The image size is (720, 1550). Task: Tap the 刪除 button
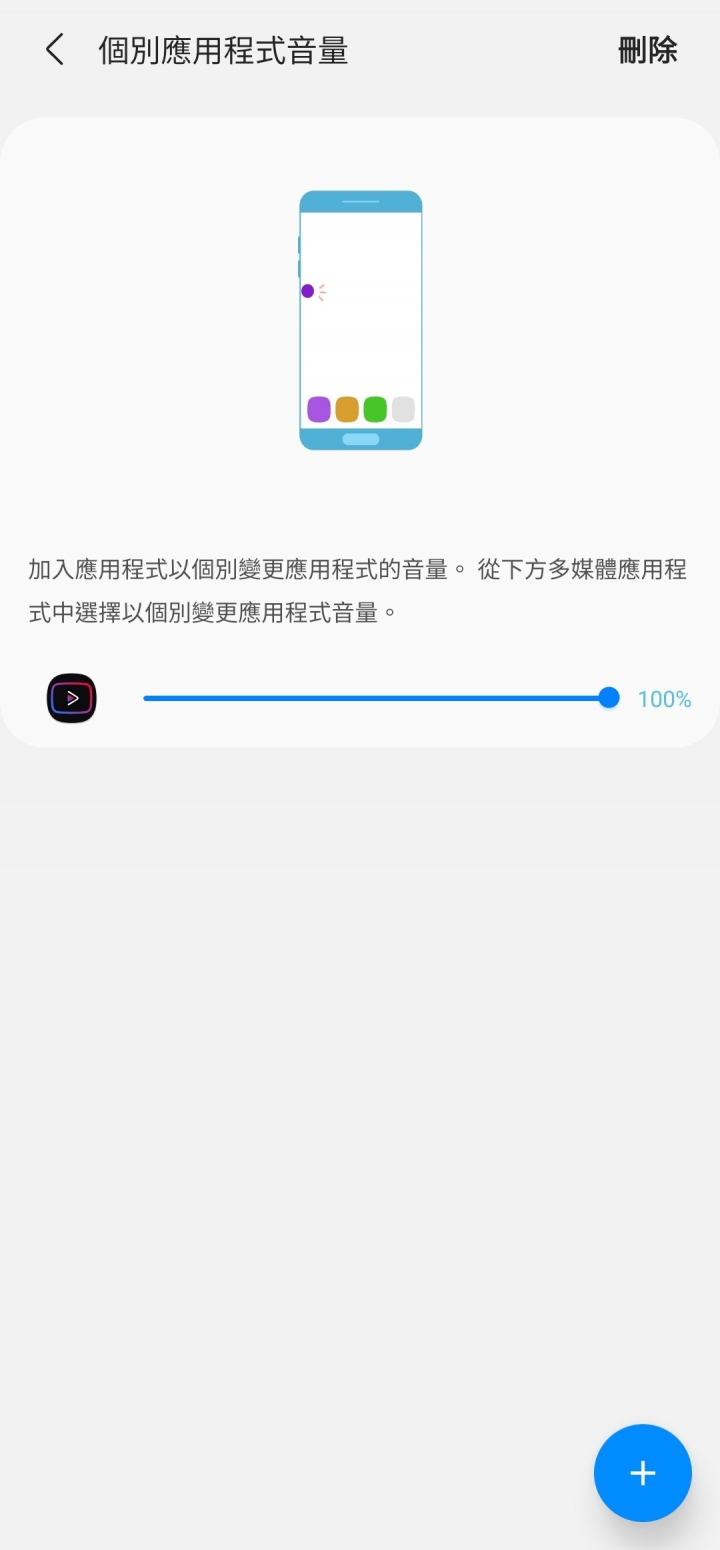tap(647, 50)
